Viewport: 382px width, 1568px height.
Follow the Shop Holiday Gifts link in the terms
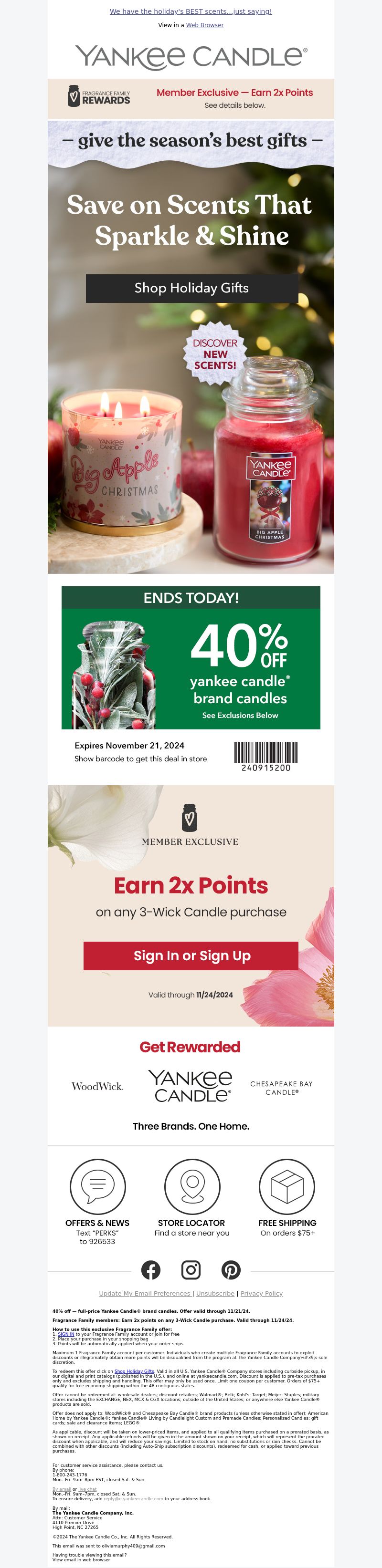click(134, 1371)
